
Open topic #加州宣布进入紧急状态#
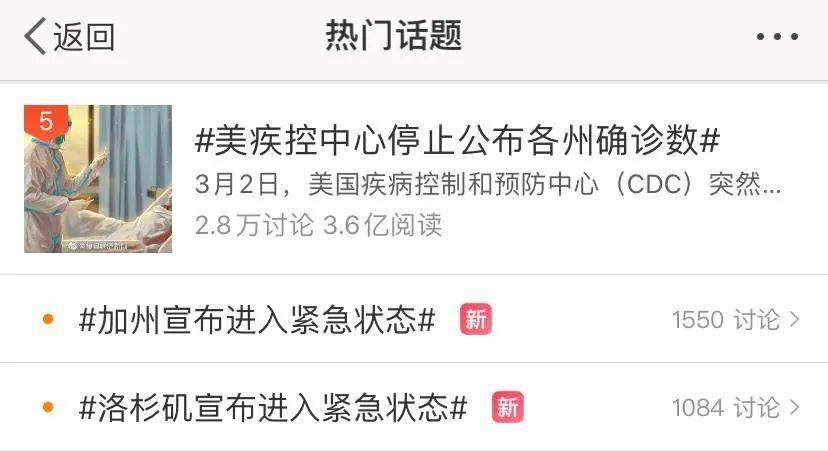[257, 320]
